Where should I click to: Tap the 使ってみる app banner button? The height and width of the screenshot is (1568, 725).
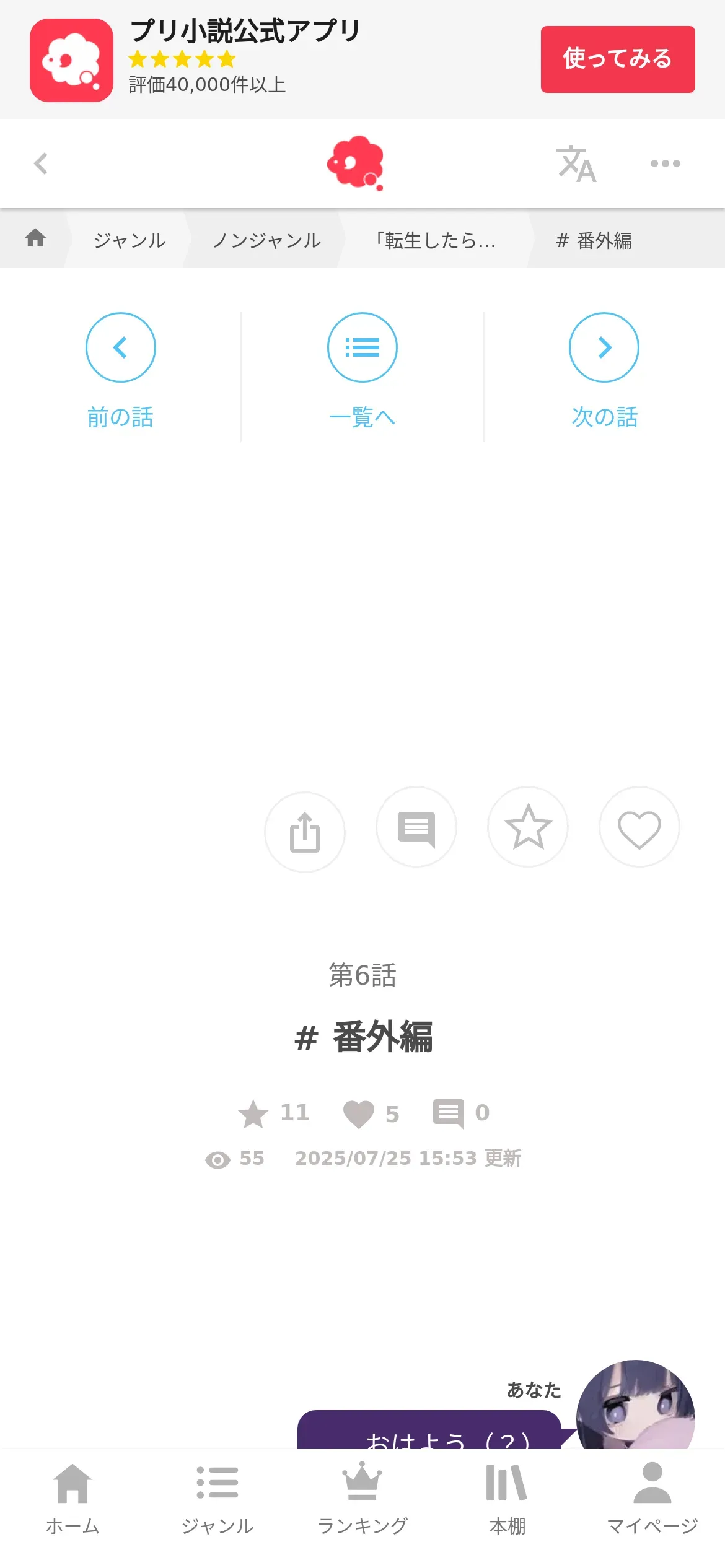(x=617, y=59)
